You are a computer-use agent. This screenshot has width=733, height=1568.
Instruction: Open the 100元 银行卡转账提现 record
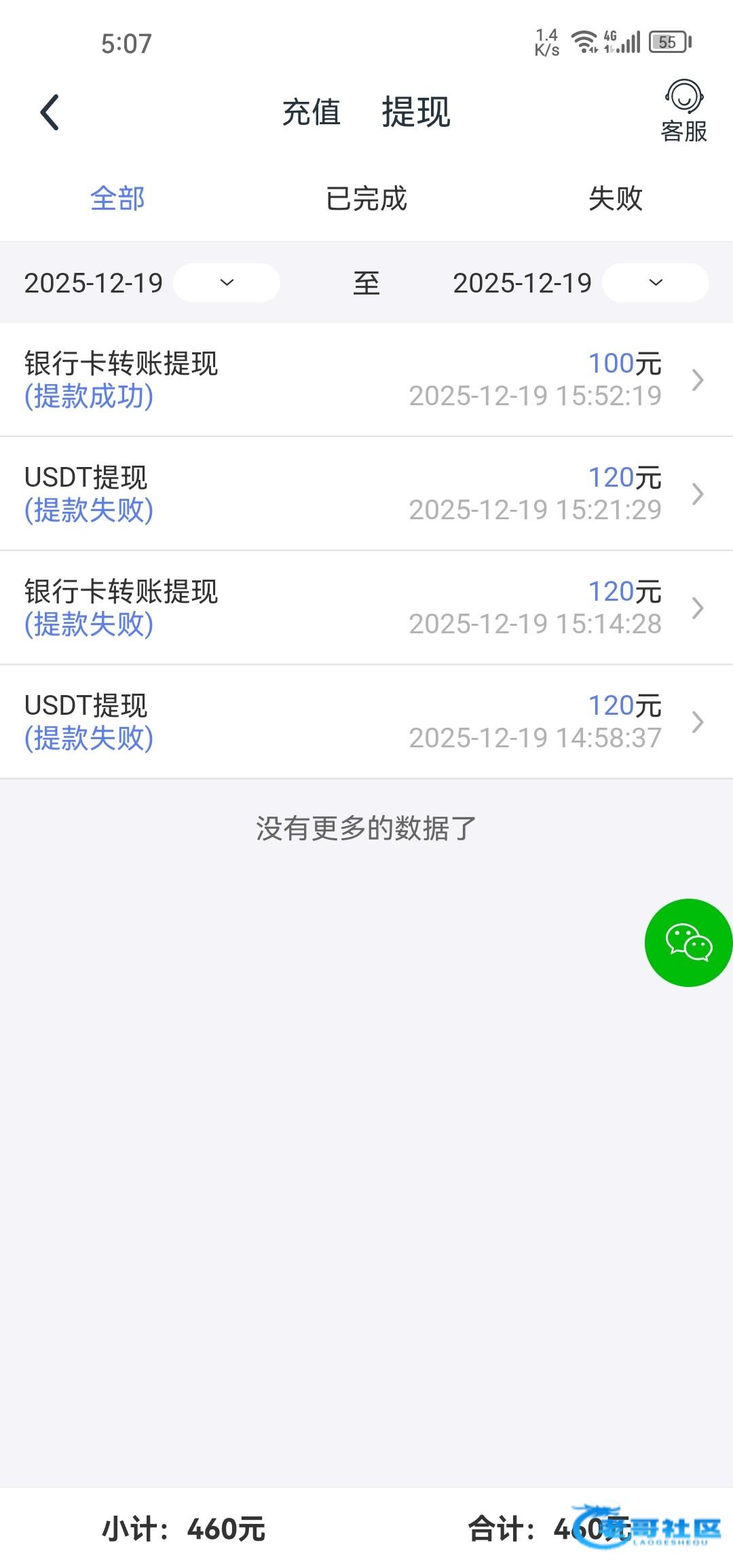click(x=366, y=379)
